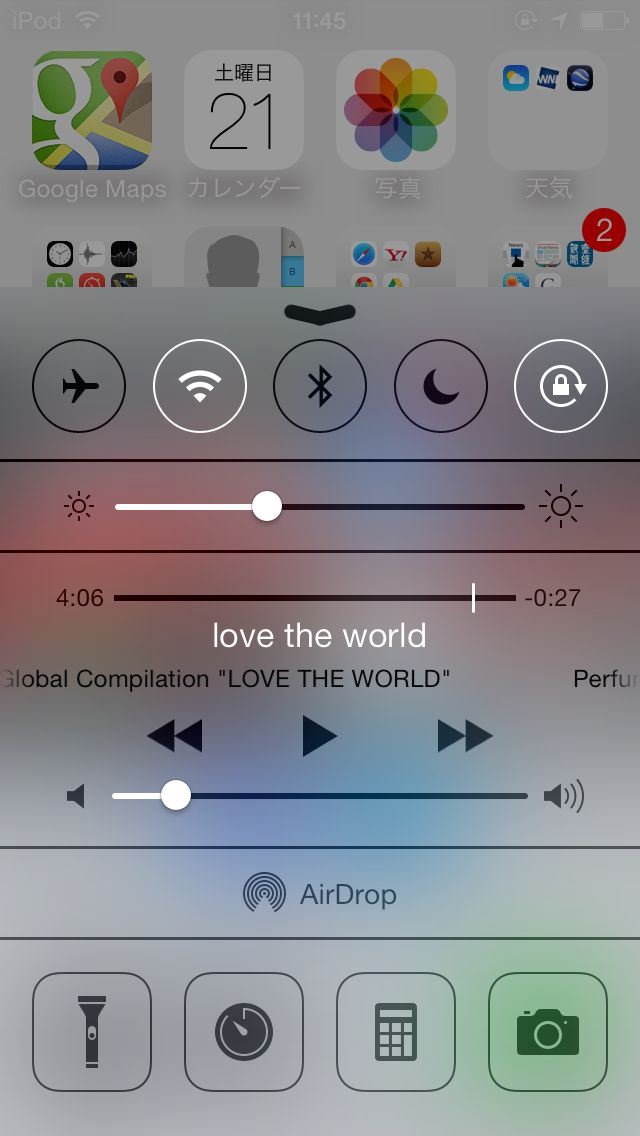Enable Do Not Disturb moon
This screenshot has height=1136, width=640.
[x=441, y=386]
